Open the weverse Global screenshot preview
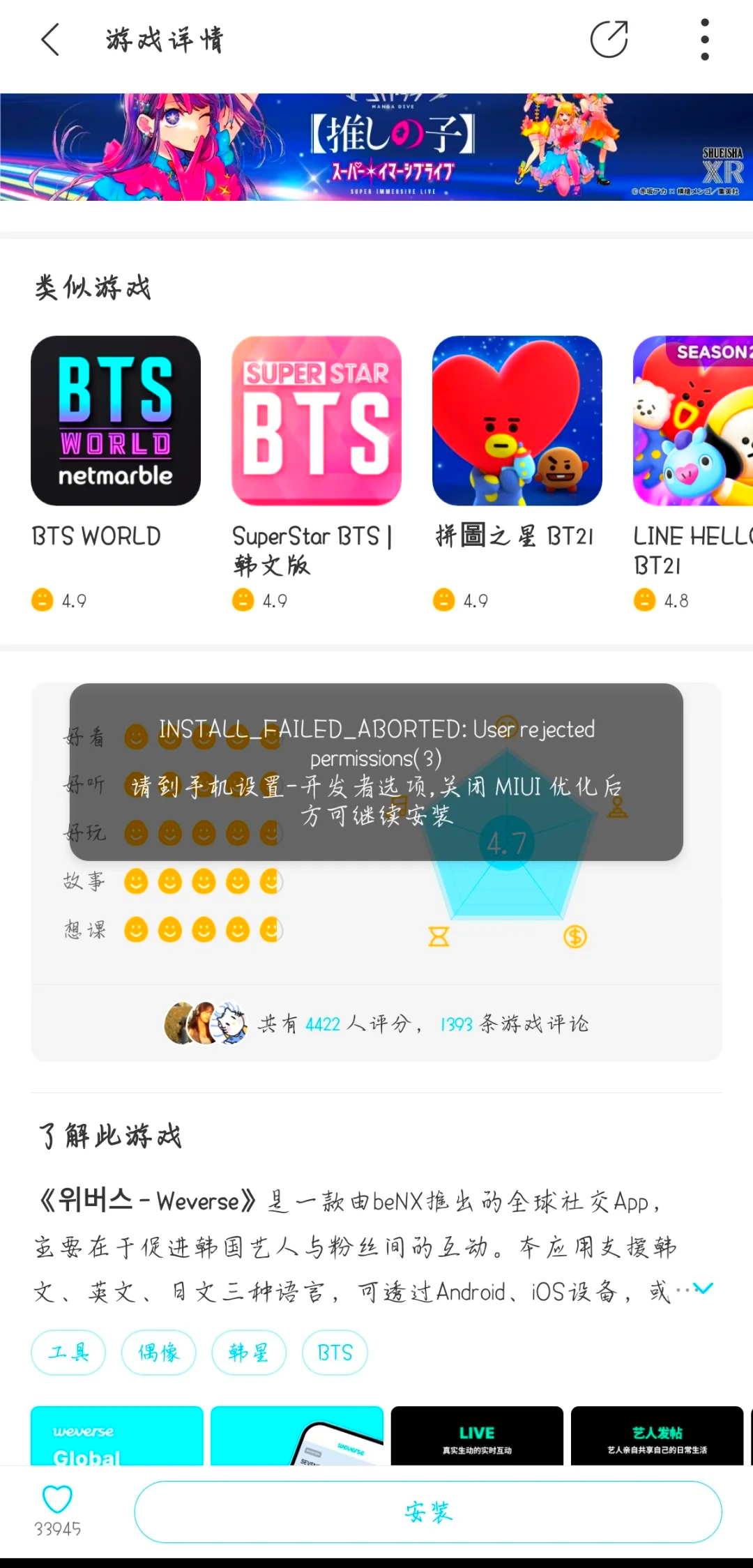This screenshot has height=1568, width=753. [x=116, y=1436]
